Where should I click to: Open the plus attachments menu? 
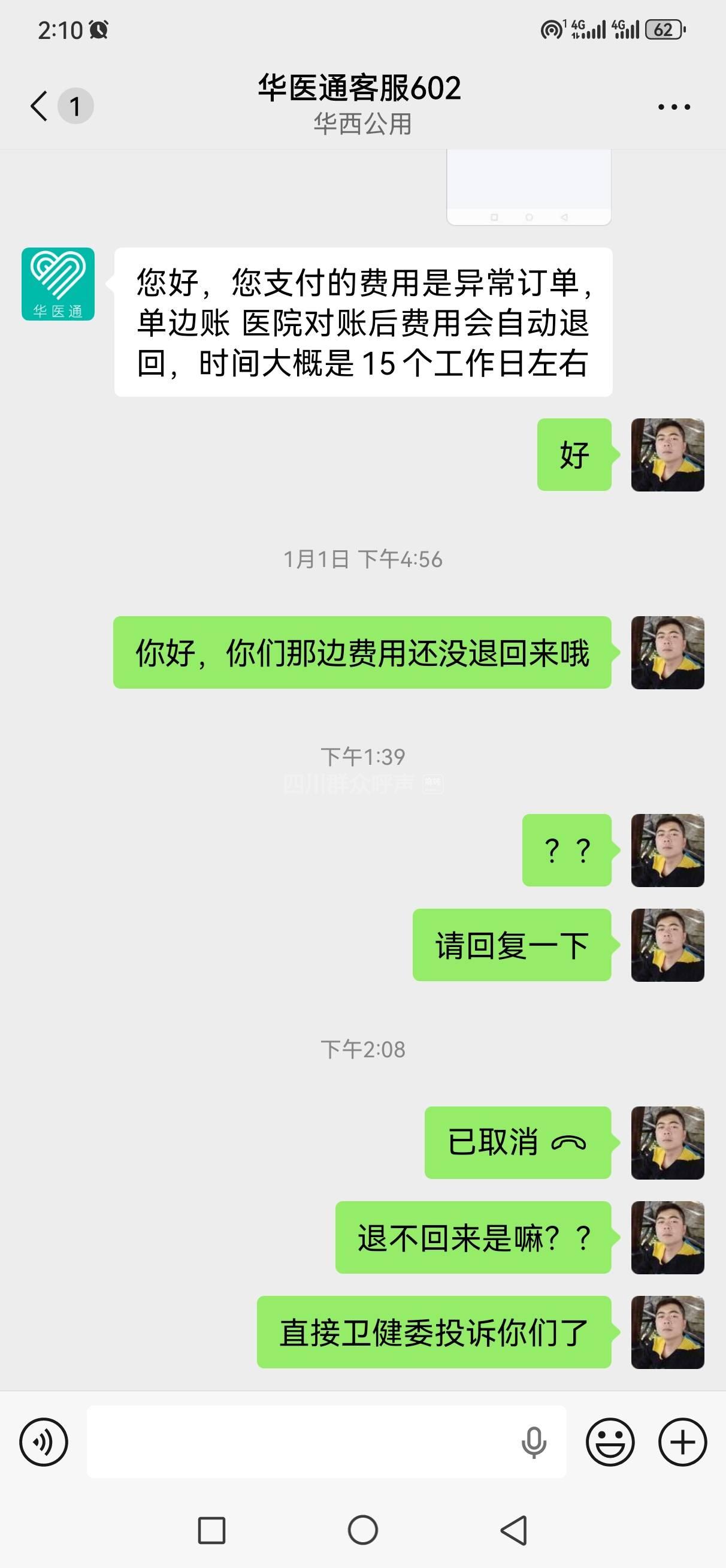click(682, 1442)
